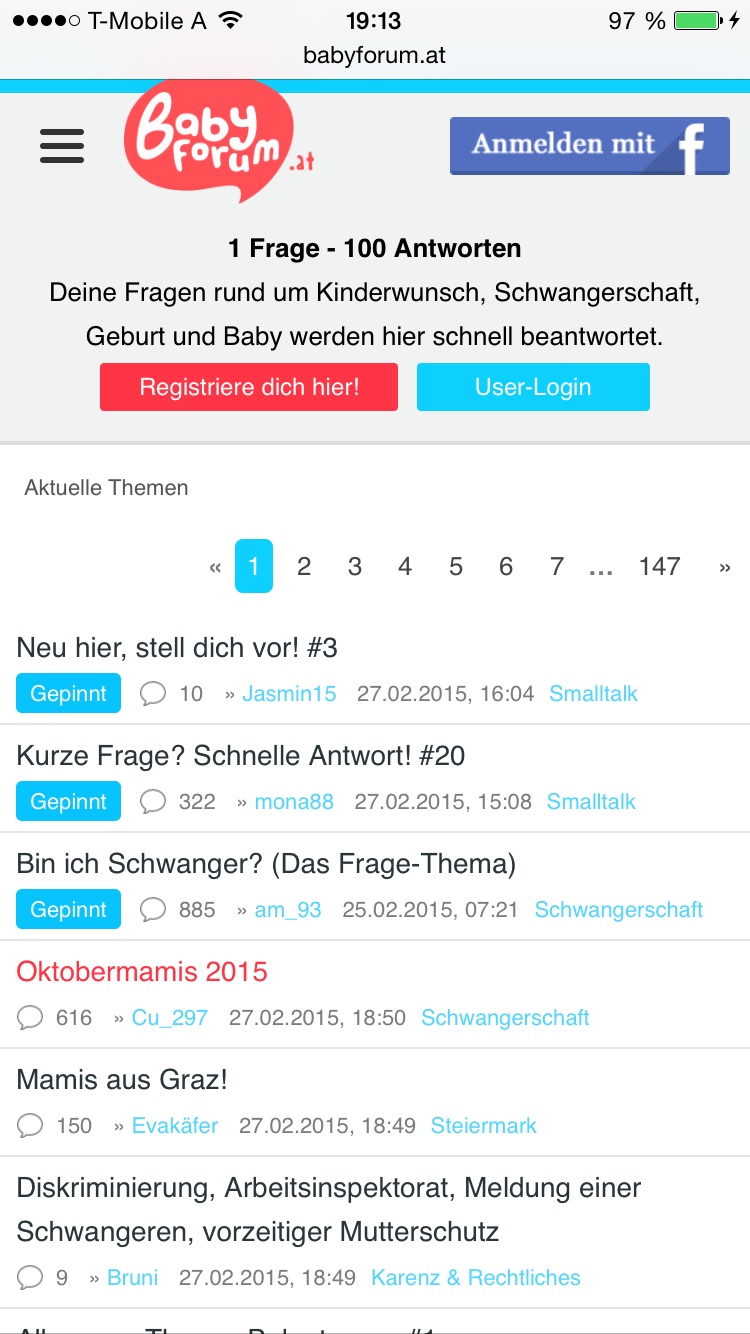Image resolution: width=750 pixels, height=1334 pixels.
Task: Tap Anmelden mit Facebook button
Action: tap(589, 146)
